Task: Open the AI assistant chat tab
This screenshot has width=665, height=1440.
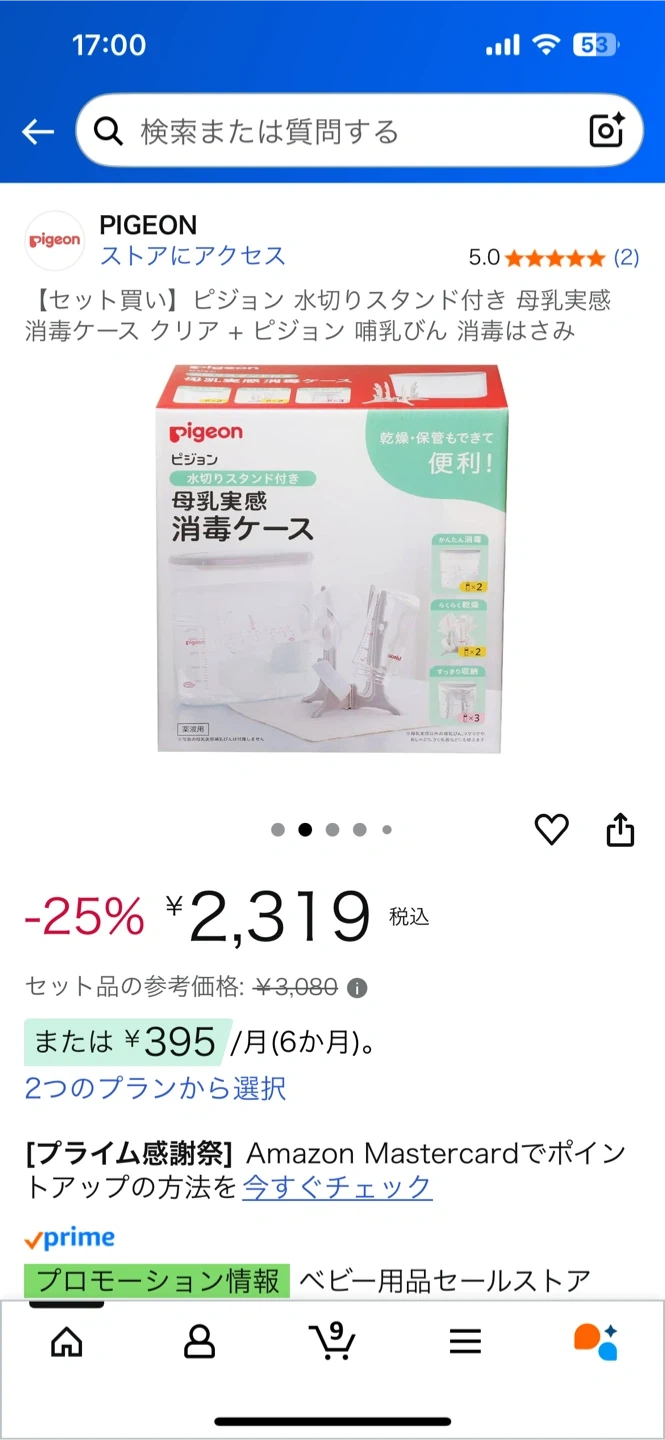Action: pyautogui.click(x=596, y=1342)
